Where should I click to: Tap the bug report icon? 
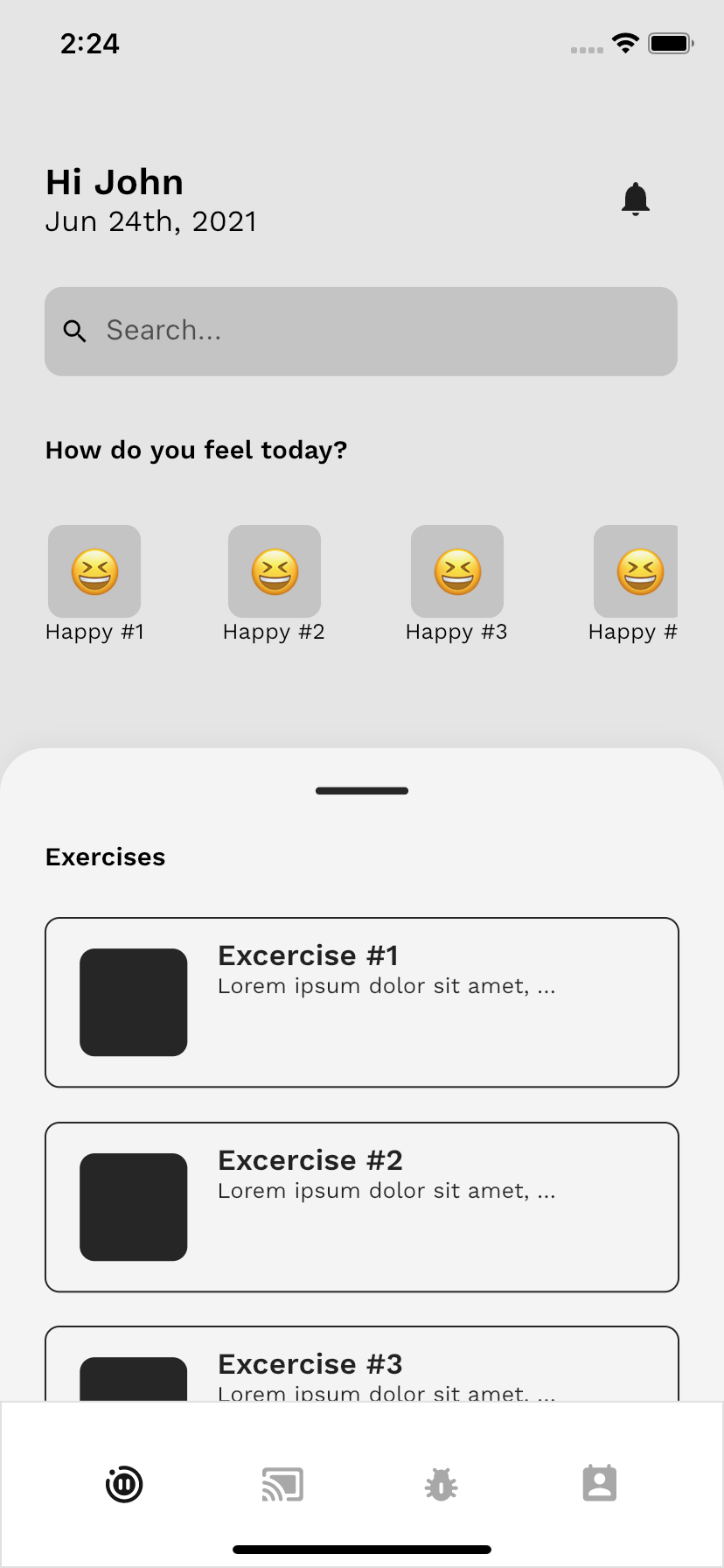(x=441, y=1483)
